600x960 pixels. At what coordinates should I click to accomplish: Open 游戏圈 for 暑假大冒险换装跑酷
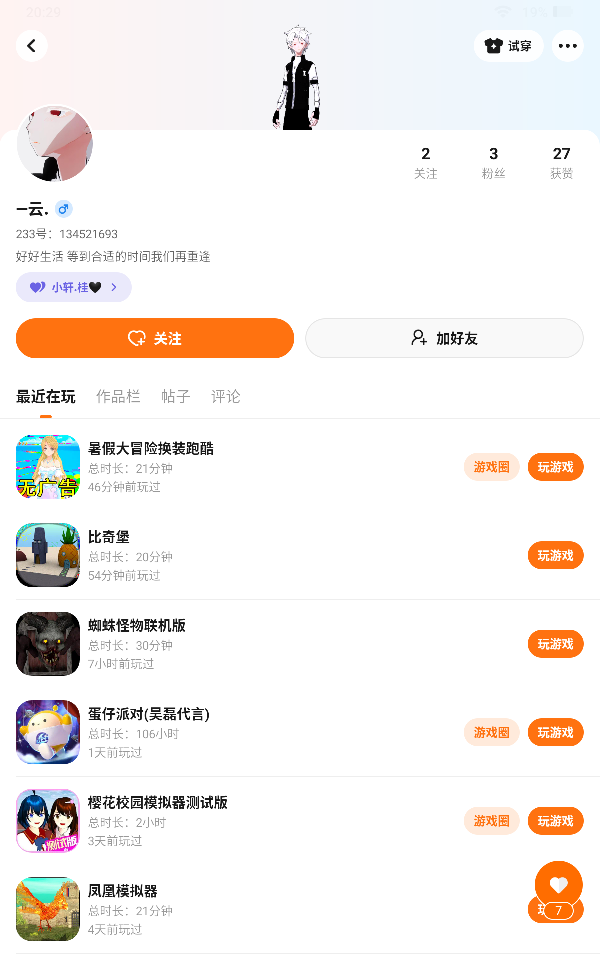(x=491, y=467)
